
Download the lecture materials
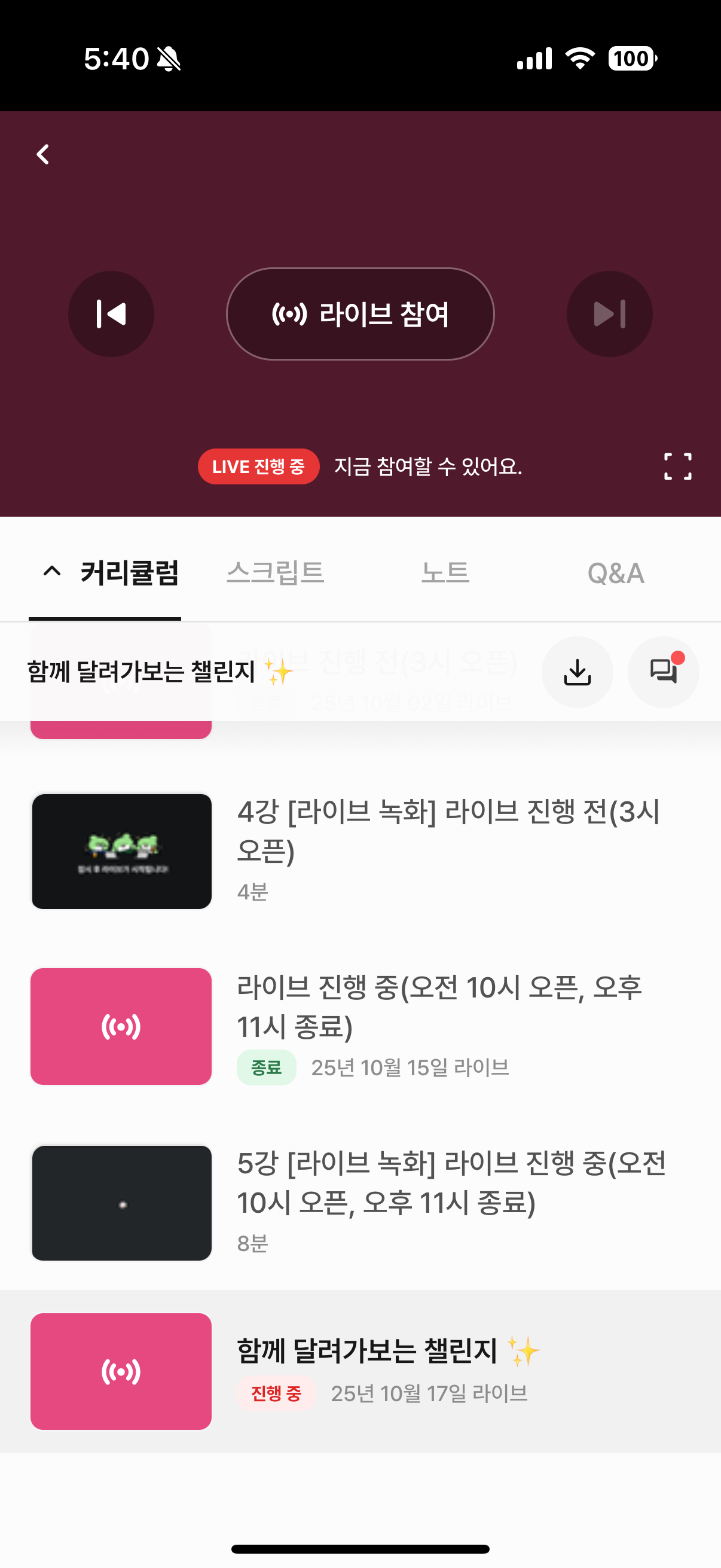[577, 672]
